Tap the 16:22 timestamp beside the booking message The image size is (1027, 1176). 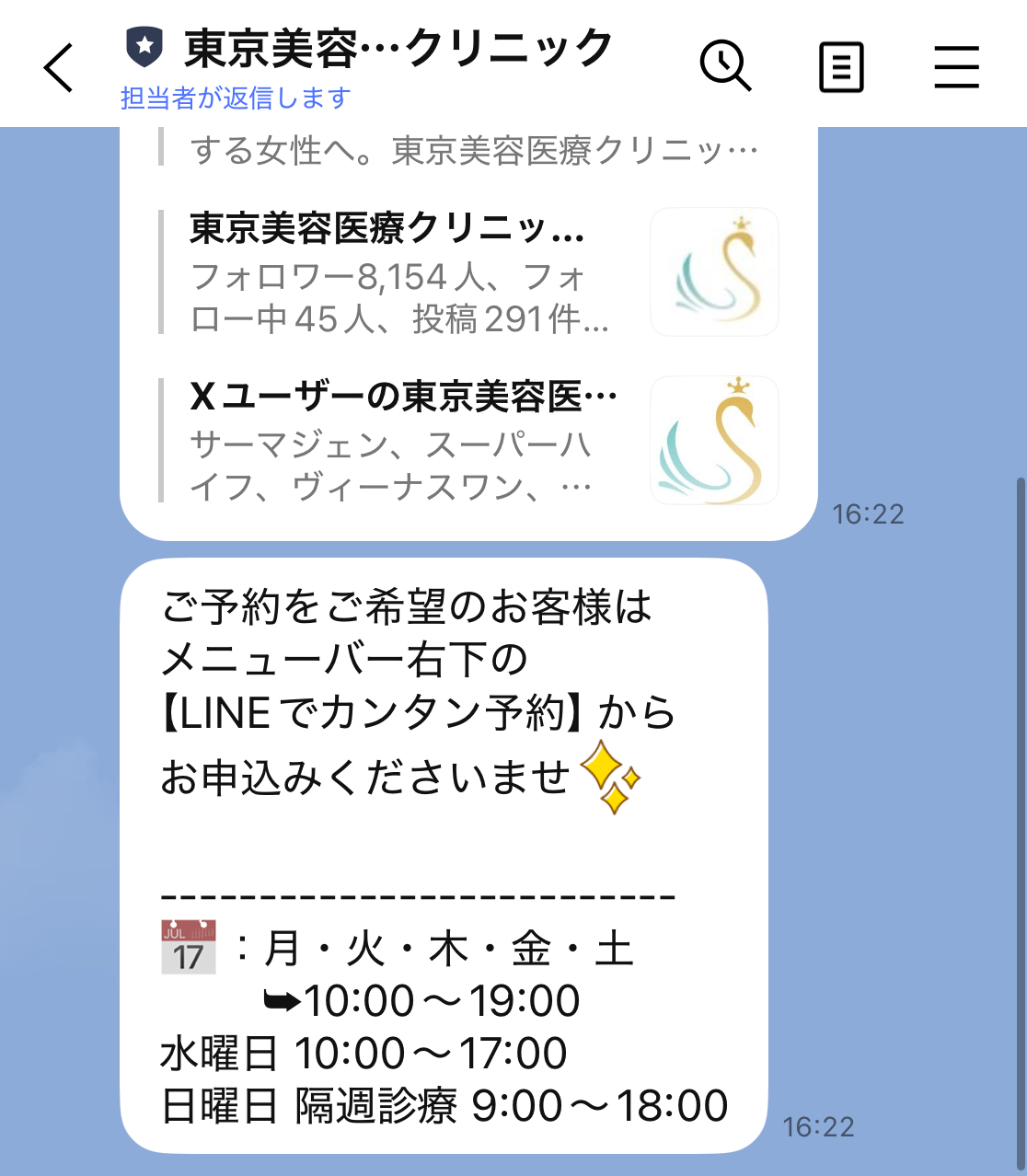pyautogui.click(x=819, y=1126)
